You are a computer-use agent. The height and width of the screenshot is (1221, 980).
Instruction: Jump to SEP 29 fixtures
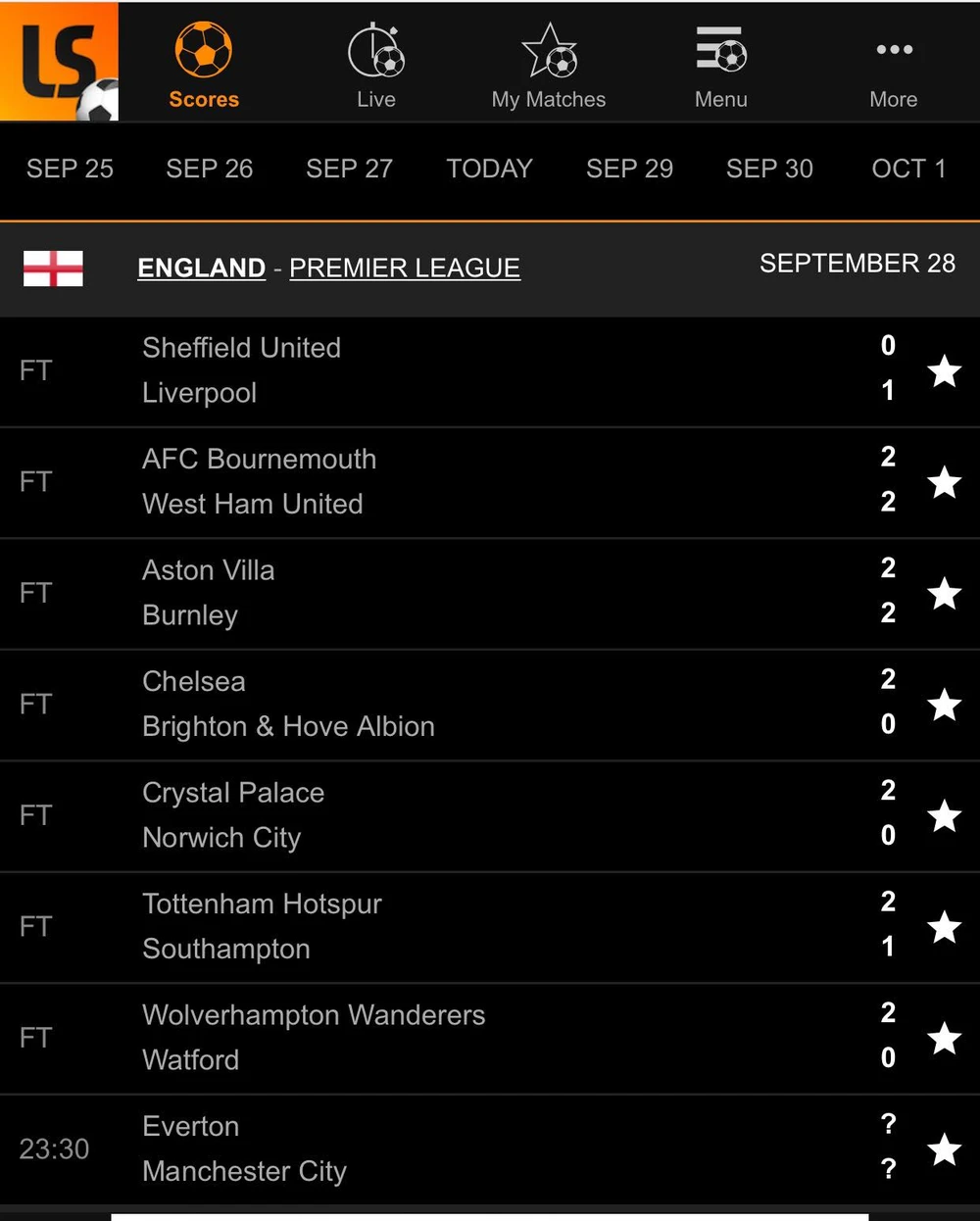point(629,169)
